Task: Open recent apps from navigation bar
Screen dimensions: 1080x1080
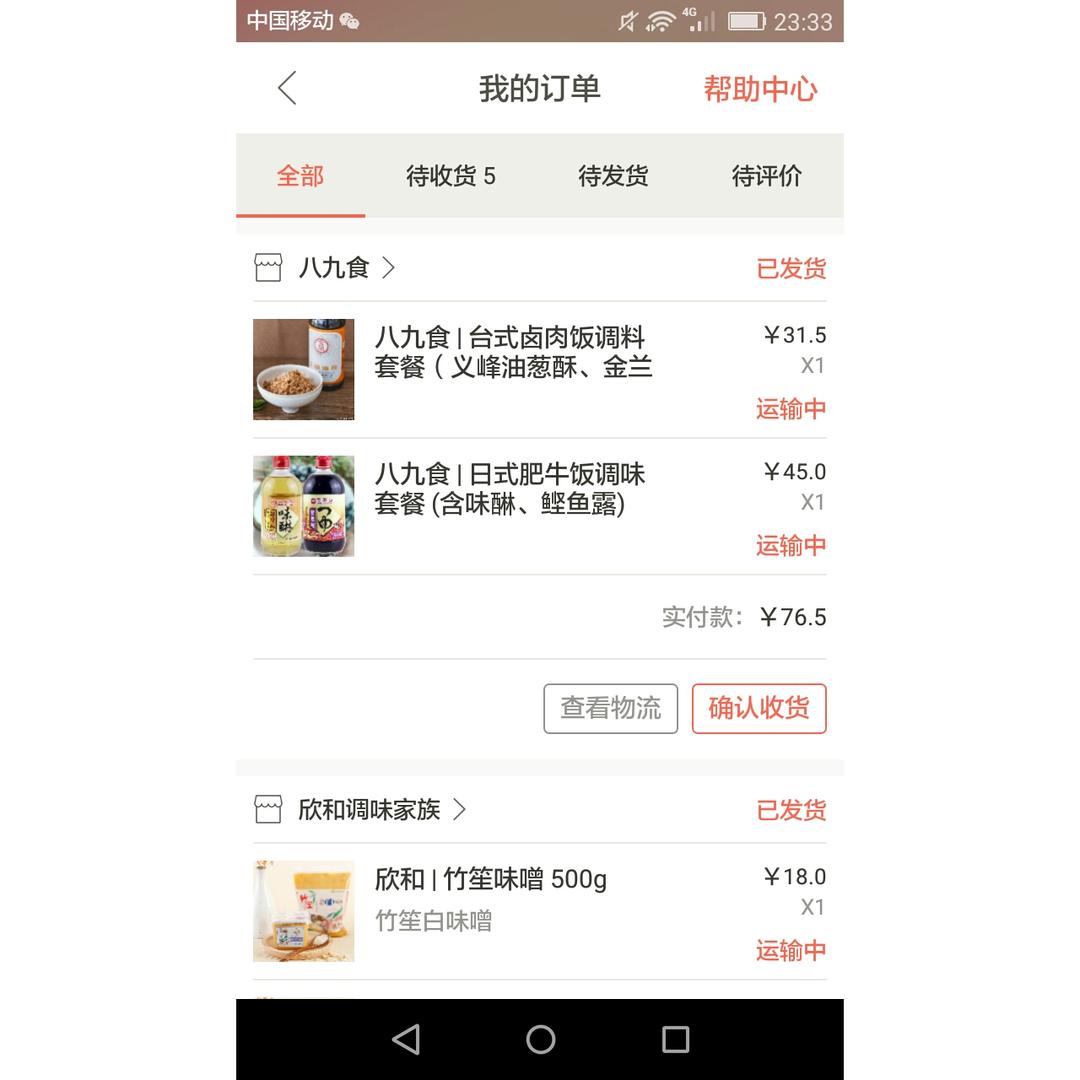Action: 675,1039
